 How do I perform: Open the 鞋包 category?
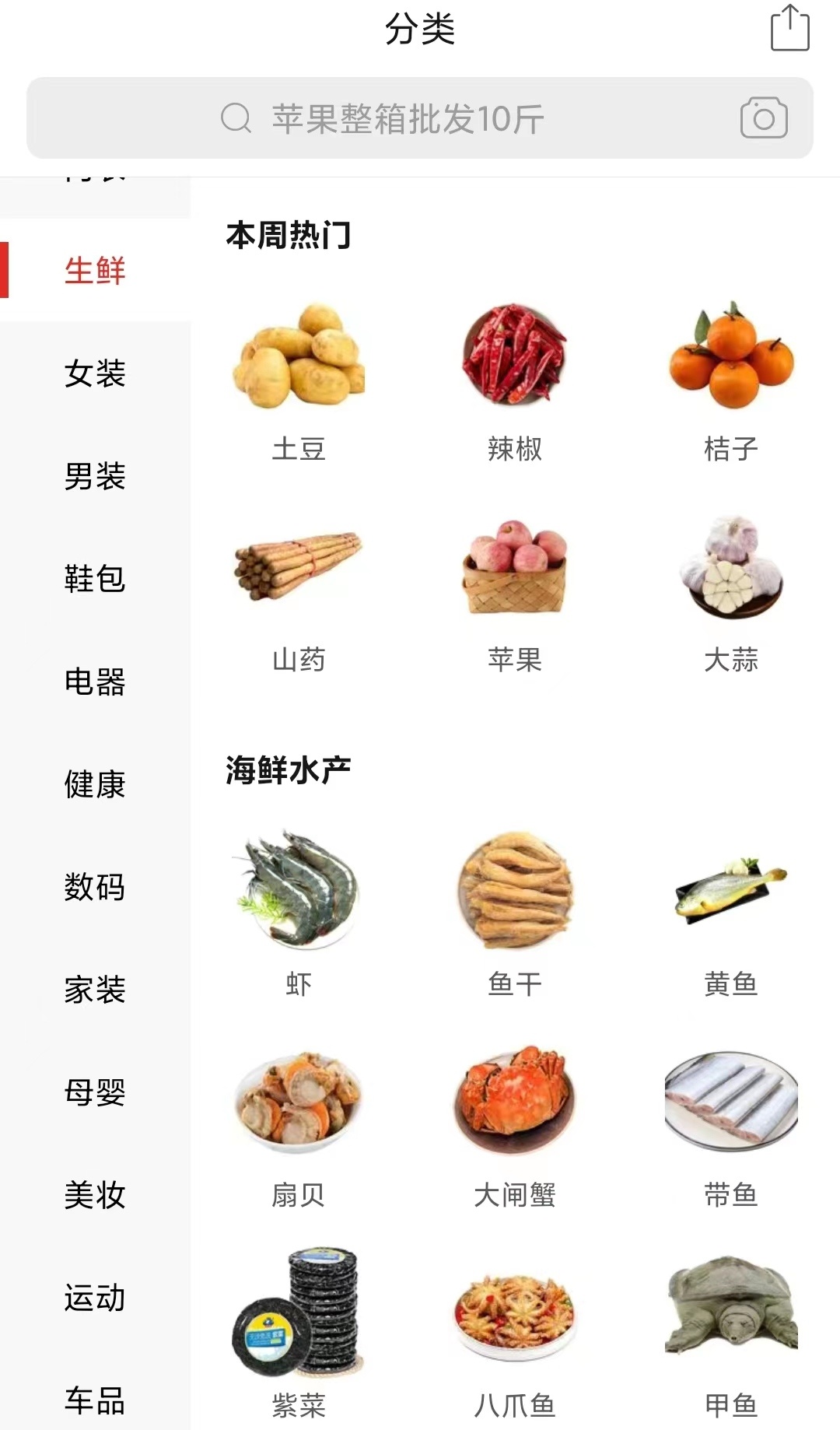pyautogui.click(x=95, y=579)
